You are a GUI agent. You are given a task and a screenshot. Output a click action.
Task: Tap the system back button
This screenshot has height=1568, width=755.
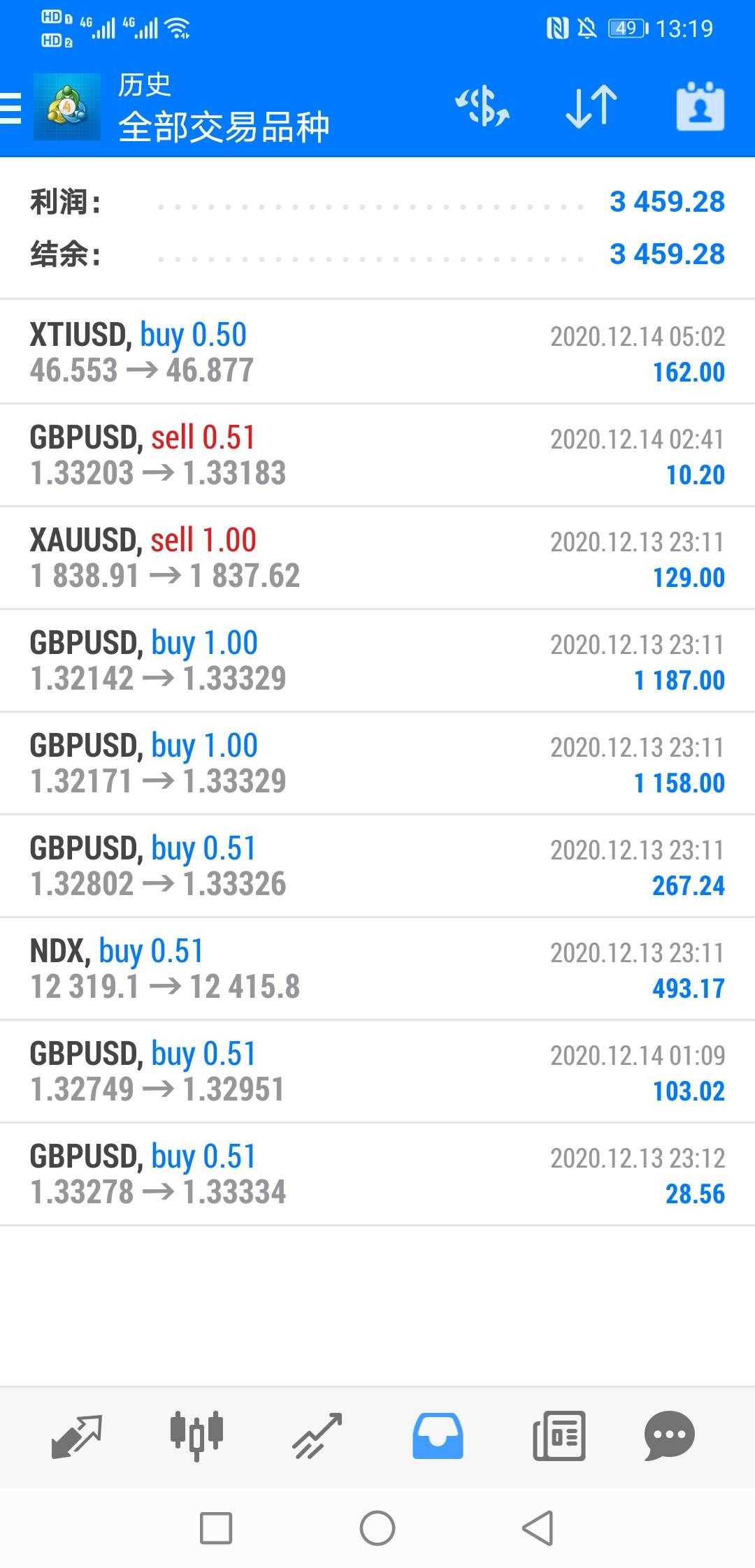[x=538, y=1528]
